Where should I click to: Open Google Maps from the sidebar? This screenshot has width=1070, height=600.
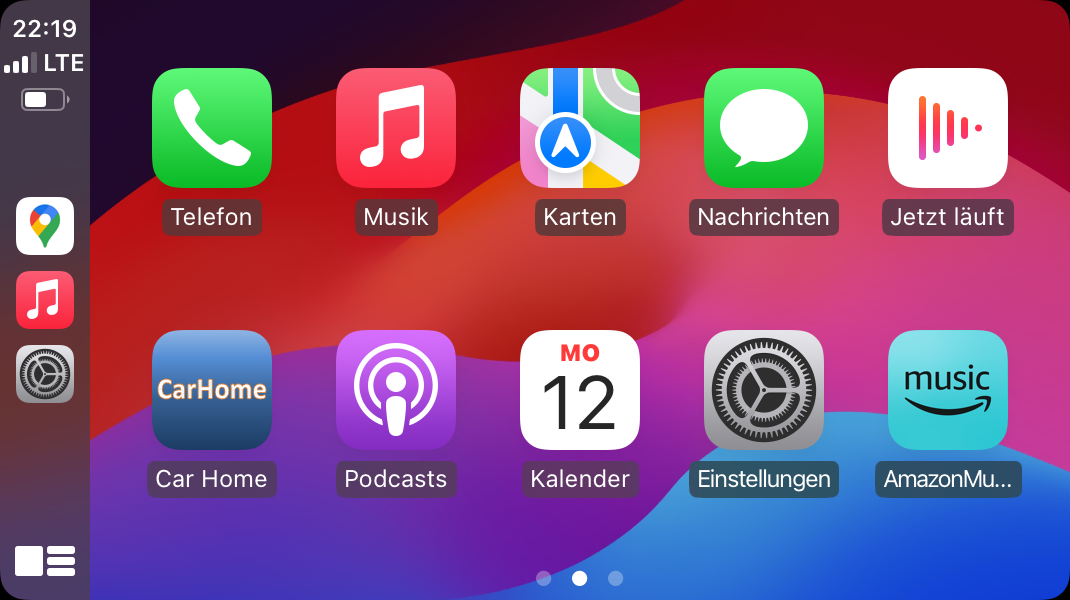click(x=45, y=226)
